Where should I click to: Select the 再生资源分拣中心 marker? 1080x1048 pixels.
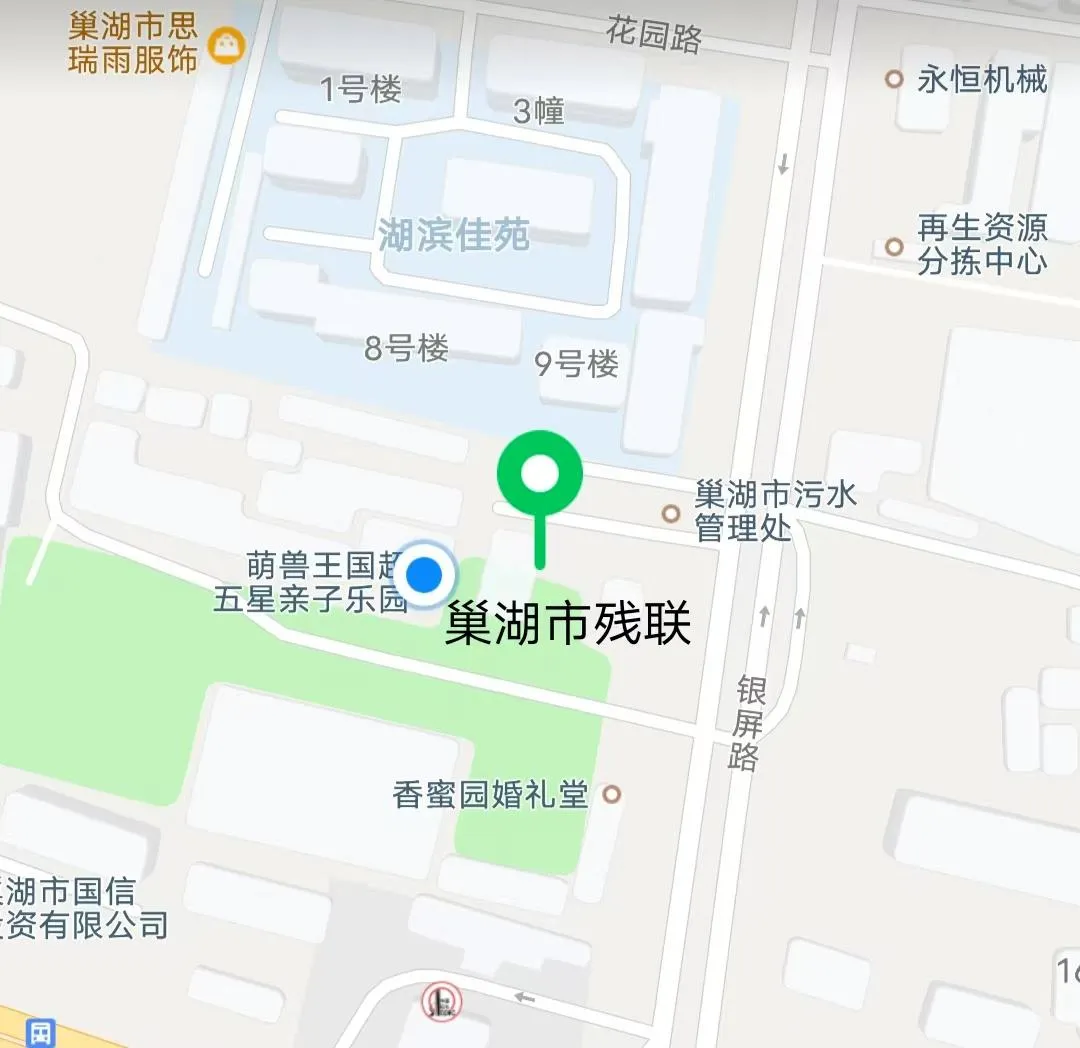tap(894, 246)
